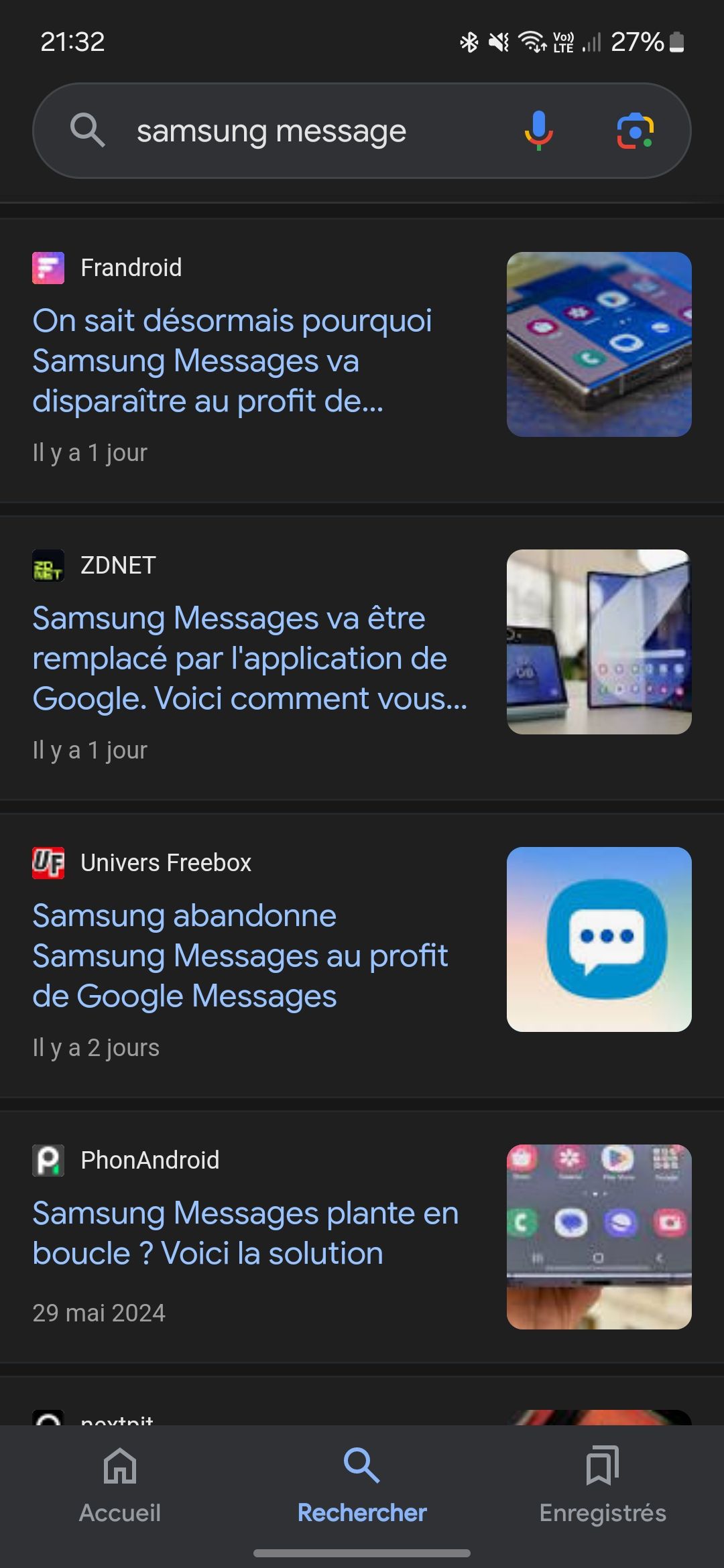Tap the Google Lens camera icon

pyautogui.click(x=638, y=131)
